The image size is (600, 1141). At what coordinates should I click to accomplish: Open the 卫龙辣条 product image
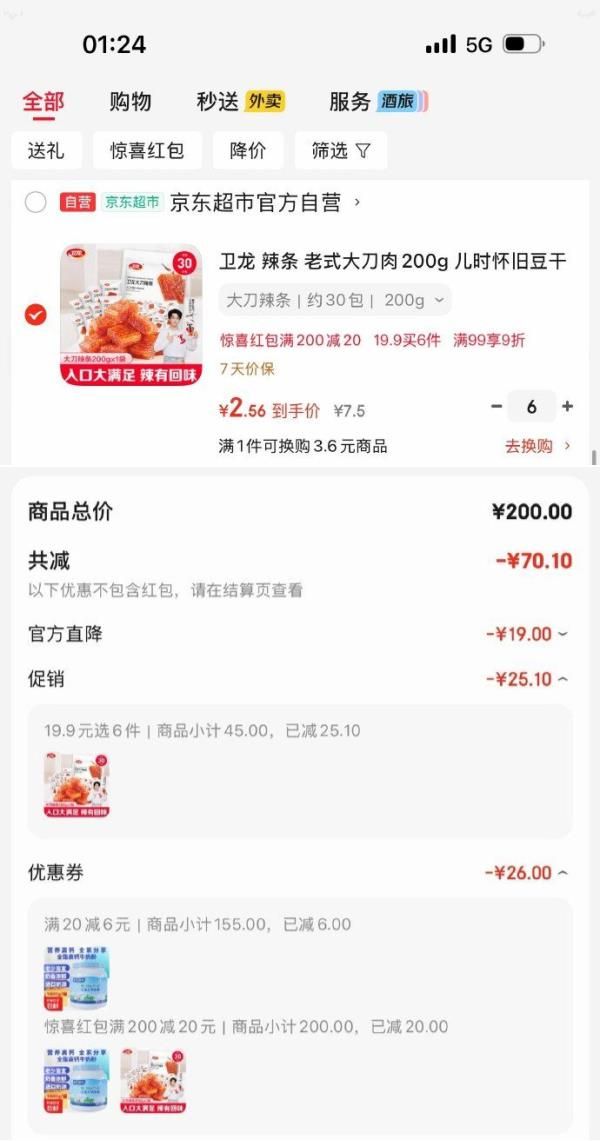131,314
